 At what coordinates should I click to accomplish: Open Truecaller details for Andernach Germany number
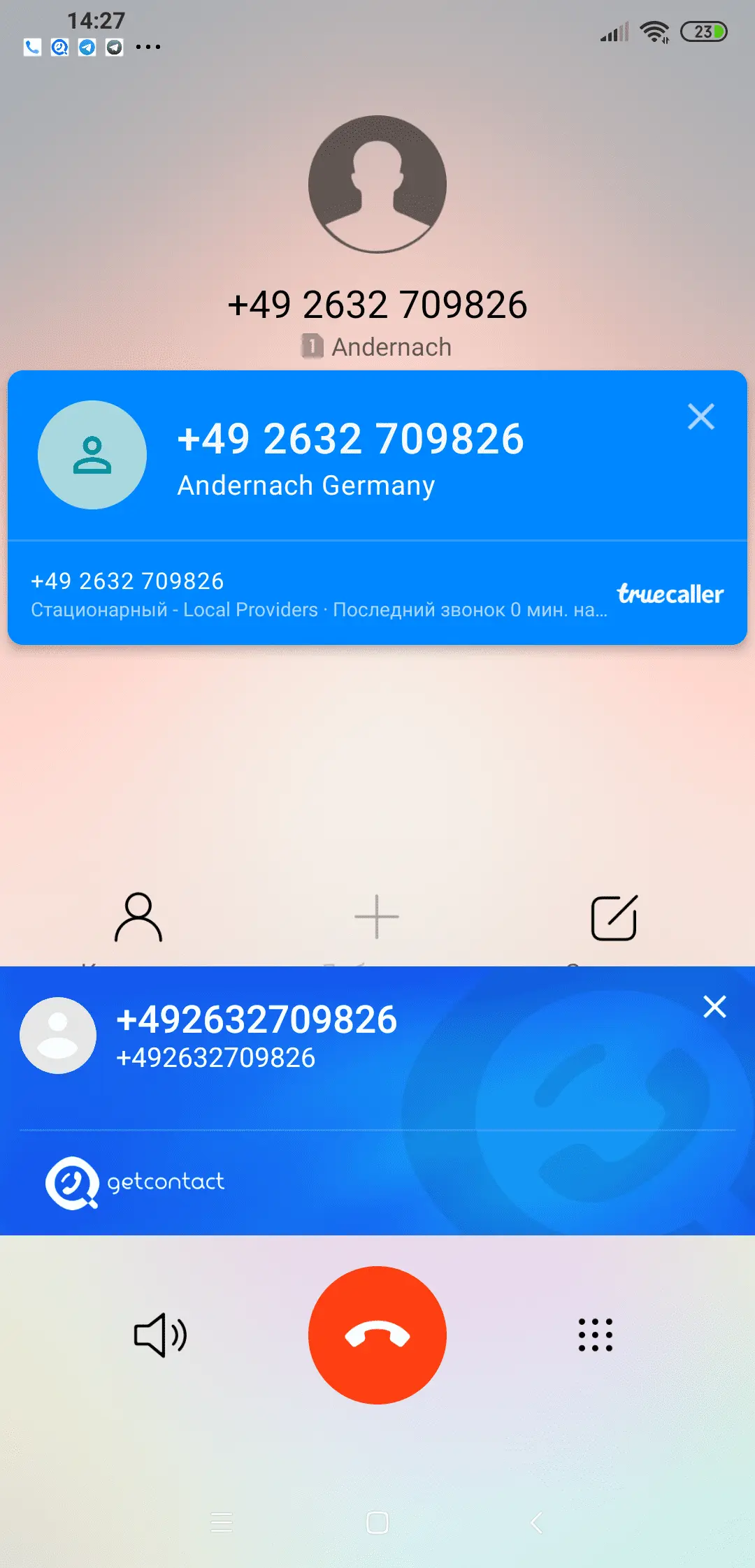(350, 458)
